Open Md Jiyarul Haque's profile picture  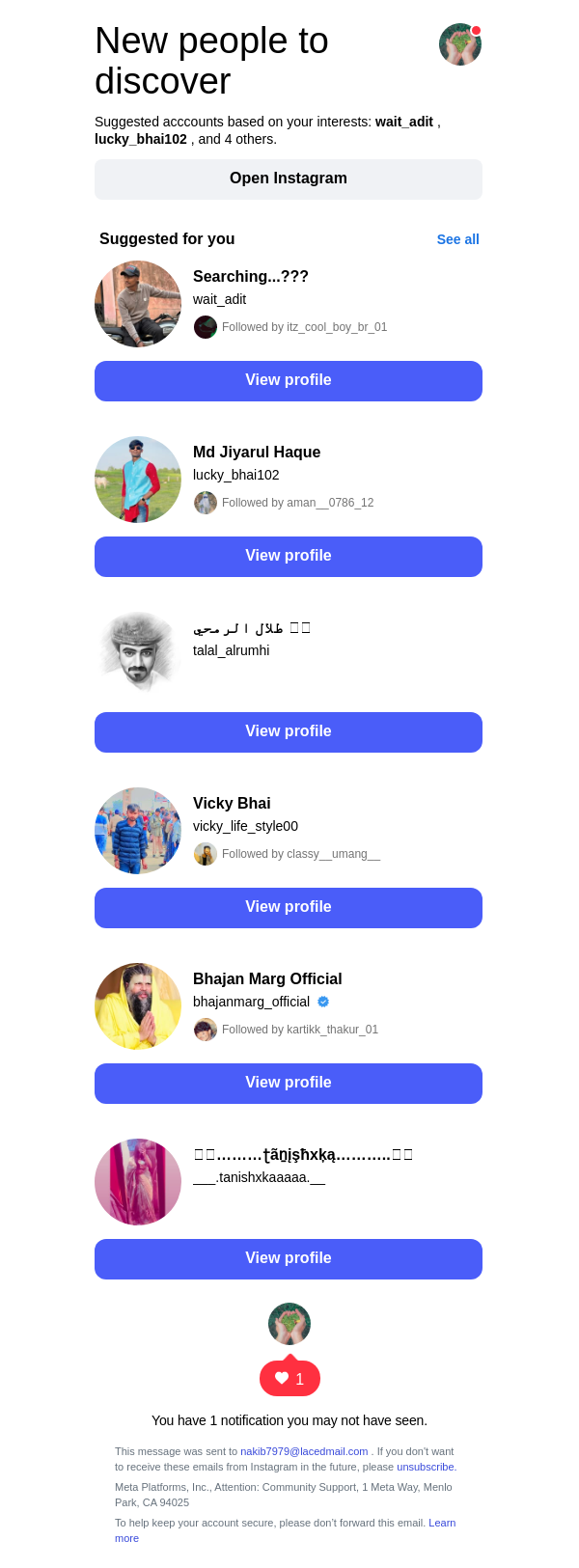pyautogui.click(x=138, y=480)
